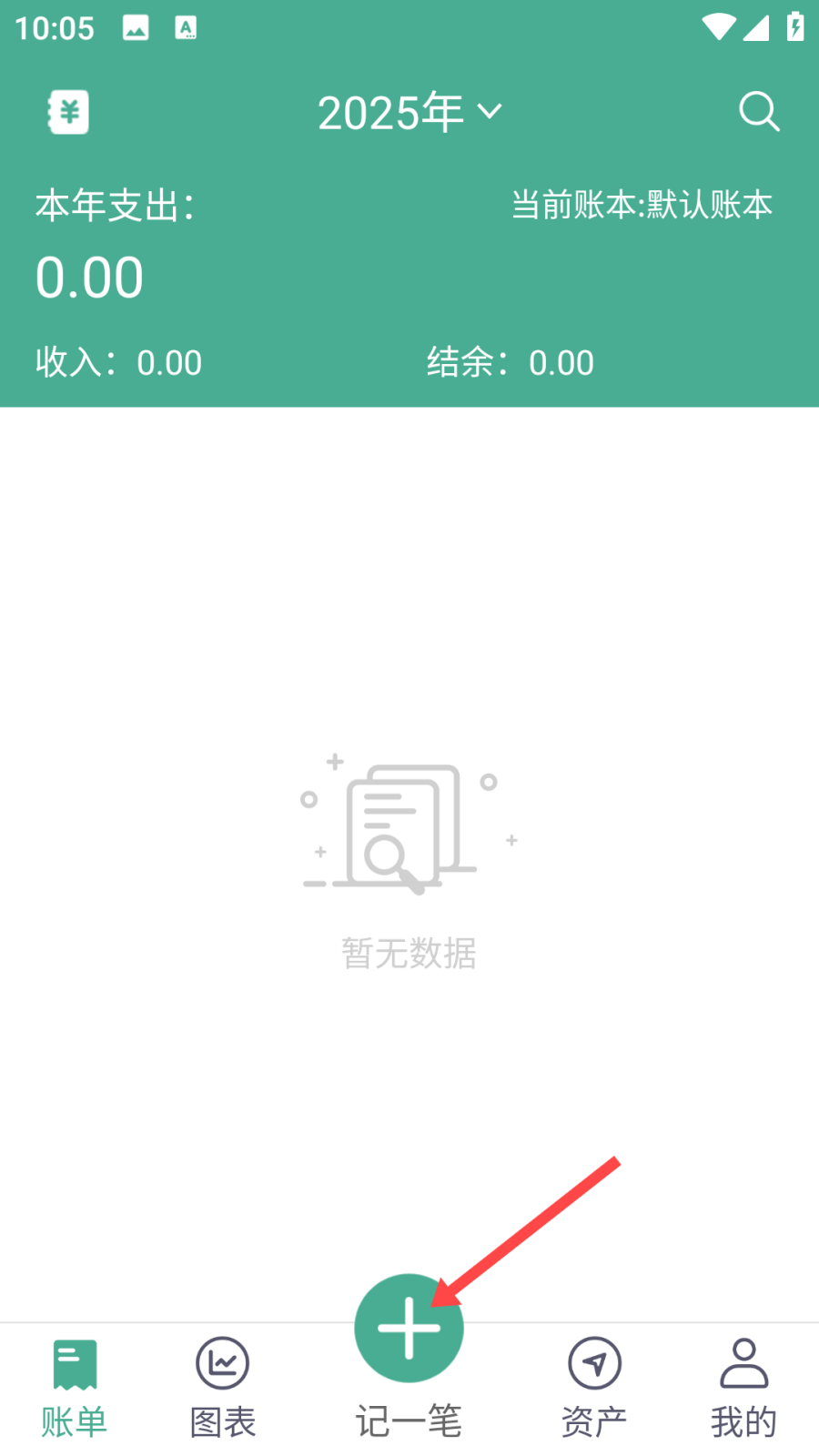Add a record with 记一笔 button
The height and width of the screenshot is (1456, 819).
tap(409, 1356)
